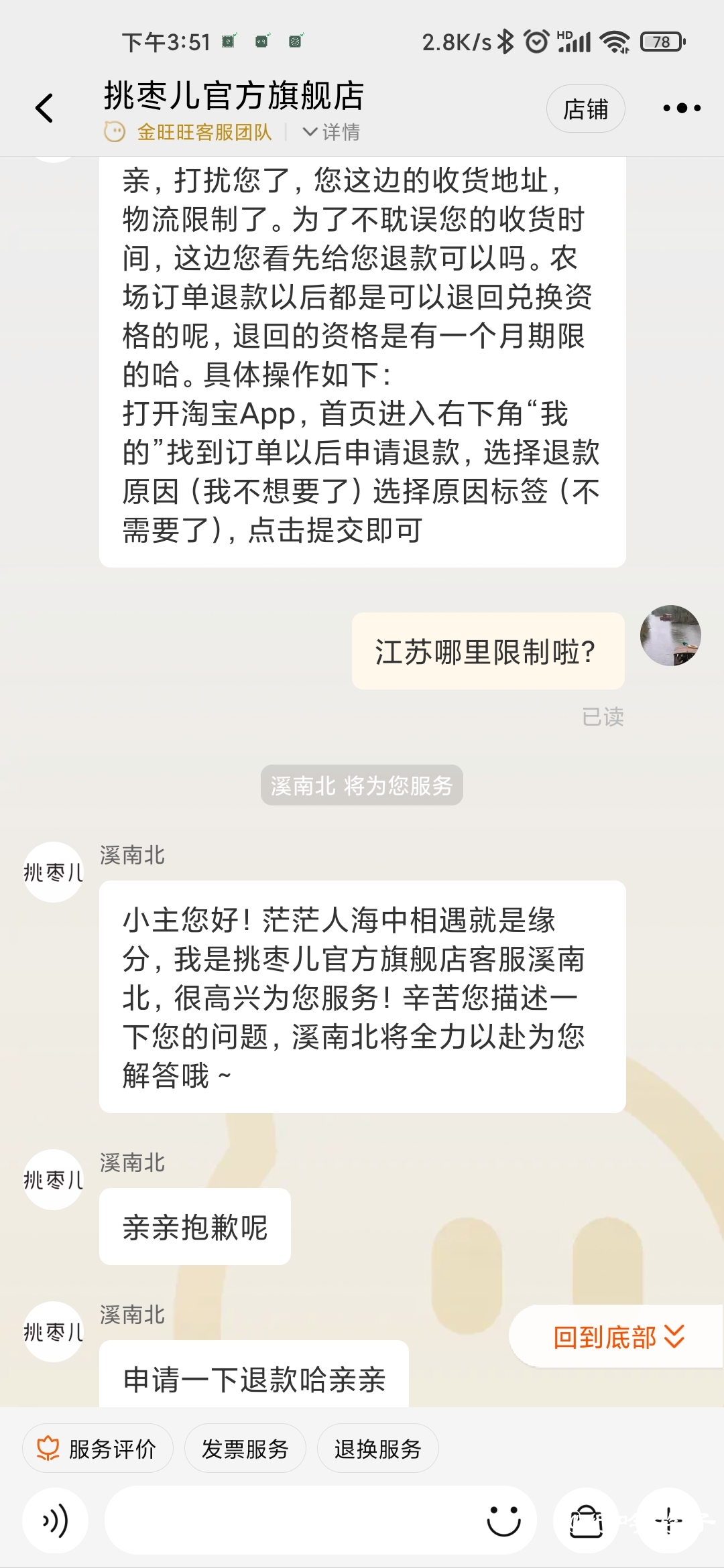This screenshot has height=1568, width=724.
Task: Tap my own profile avatar
Action: pyautogui.click(x=670, y=635)
